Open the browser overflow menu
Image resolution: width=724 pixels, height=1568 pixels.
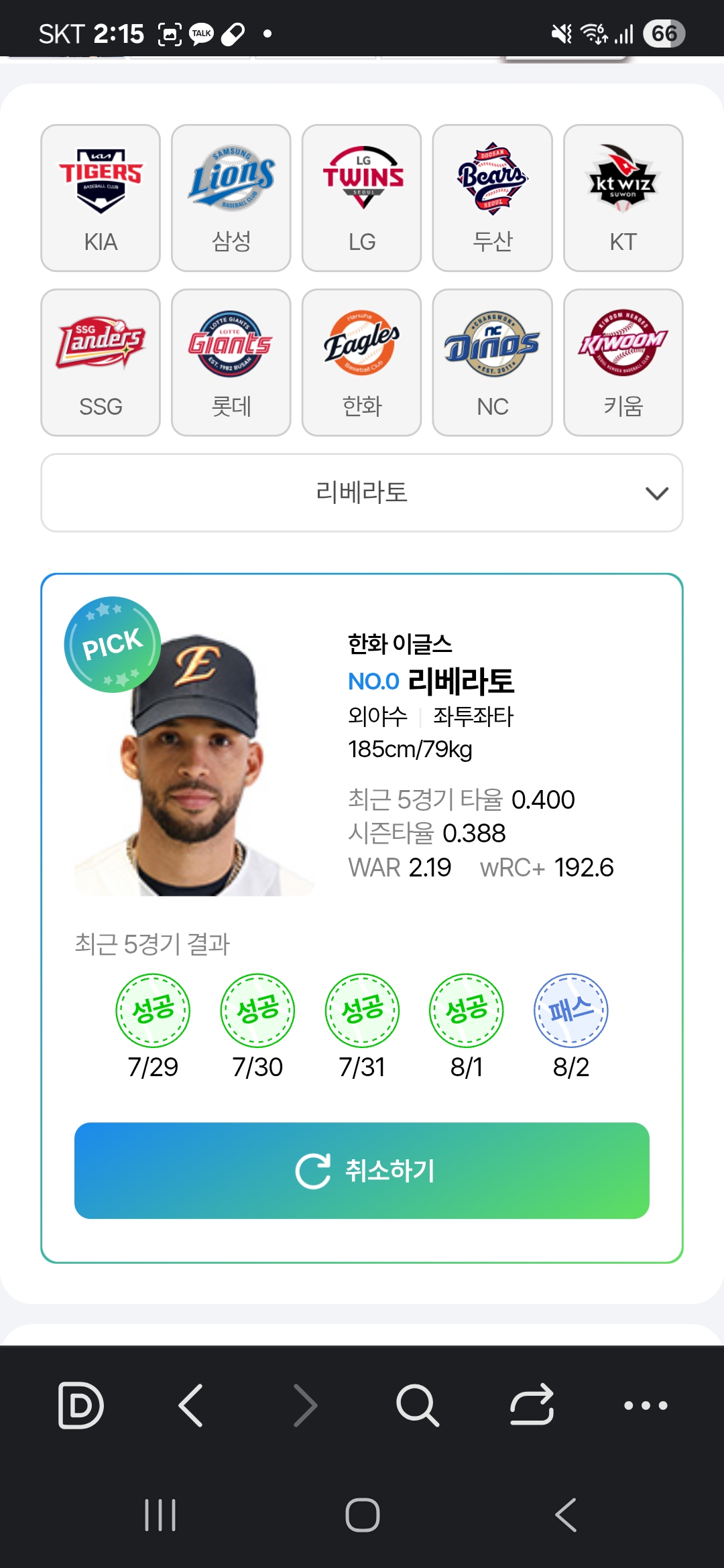(x=645, y=1405)
